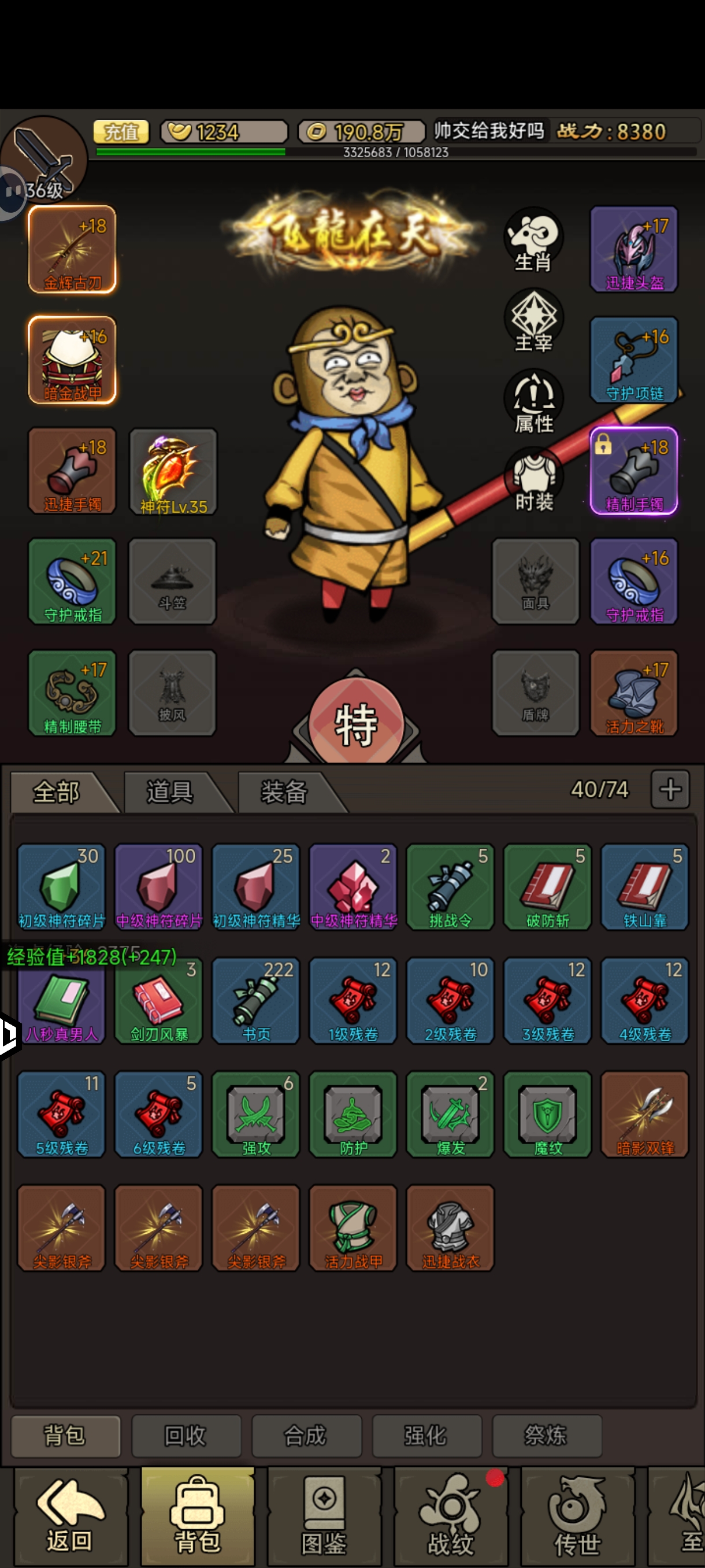
Task: Switch to the 道具 items tab
Action: click(x=169, y=792)
